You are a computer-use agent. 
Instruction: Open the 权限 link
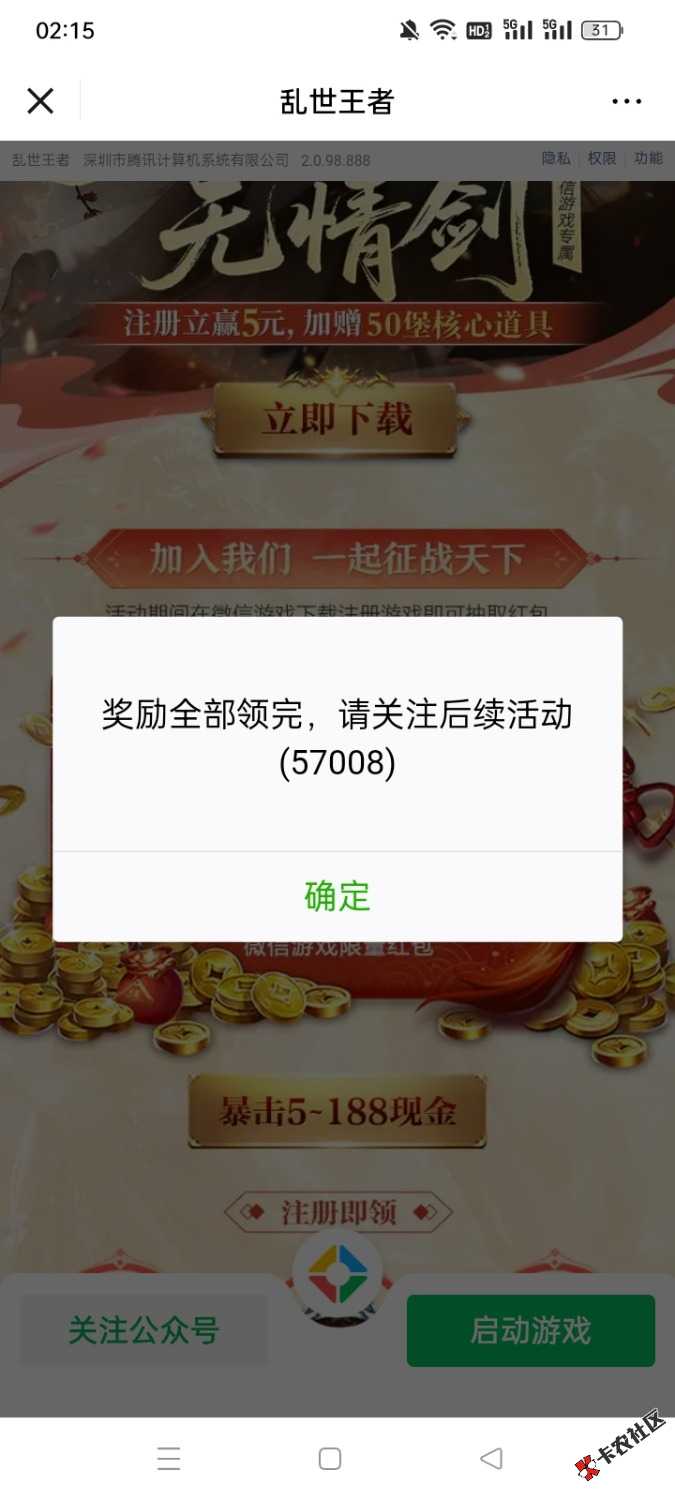[602, 158]
